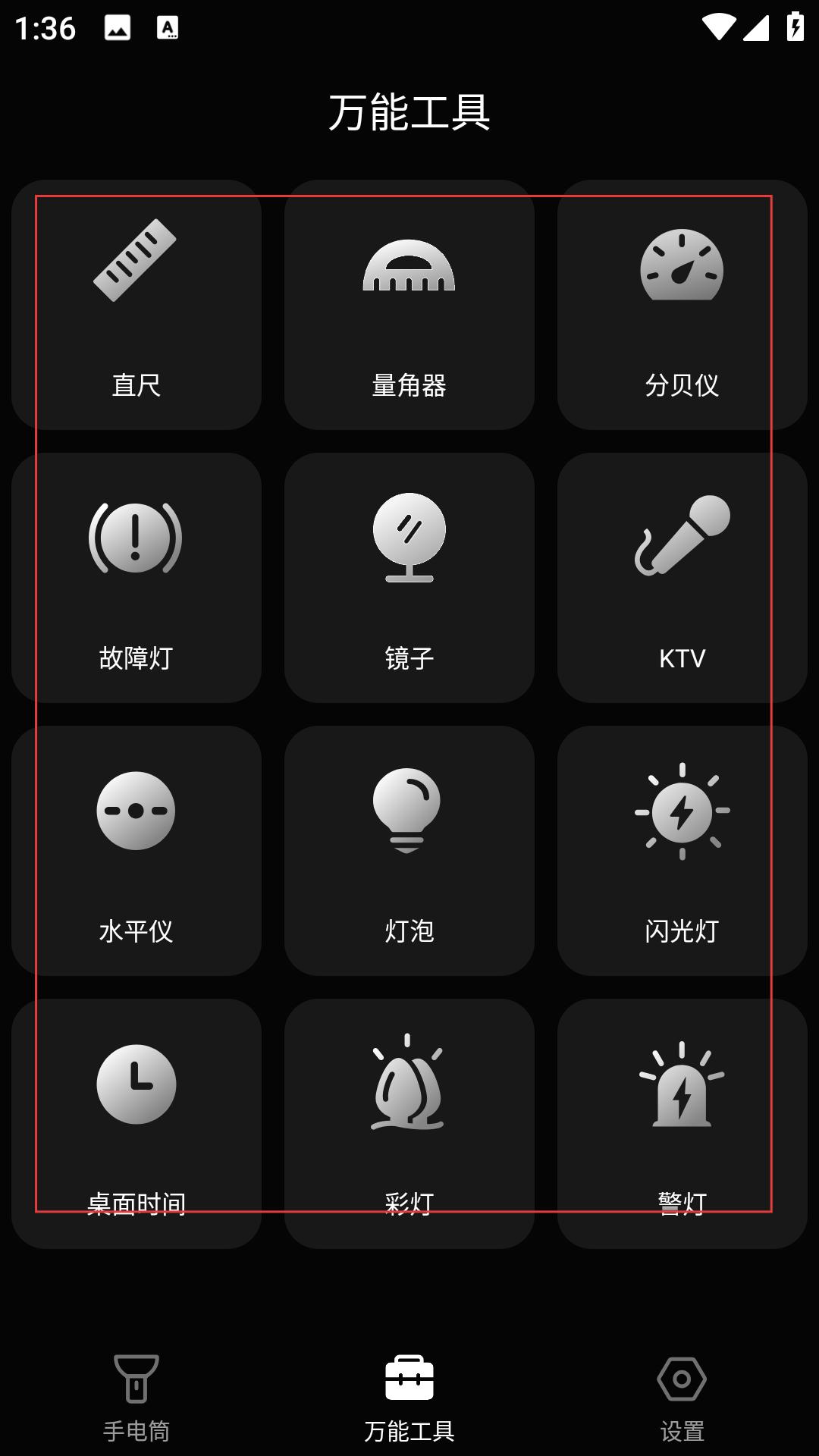This screenshot has width=819, height=1456.
Task: Open the 水平仪 level tool
Action: 136,851
